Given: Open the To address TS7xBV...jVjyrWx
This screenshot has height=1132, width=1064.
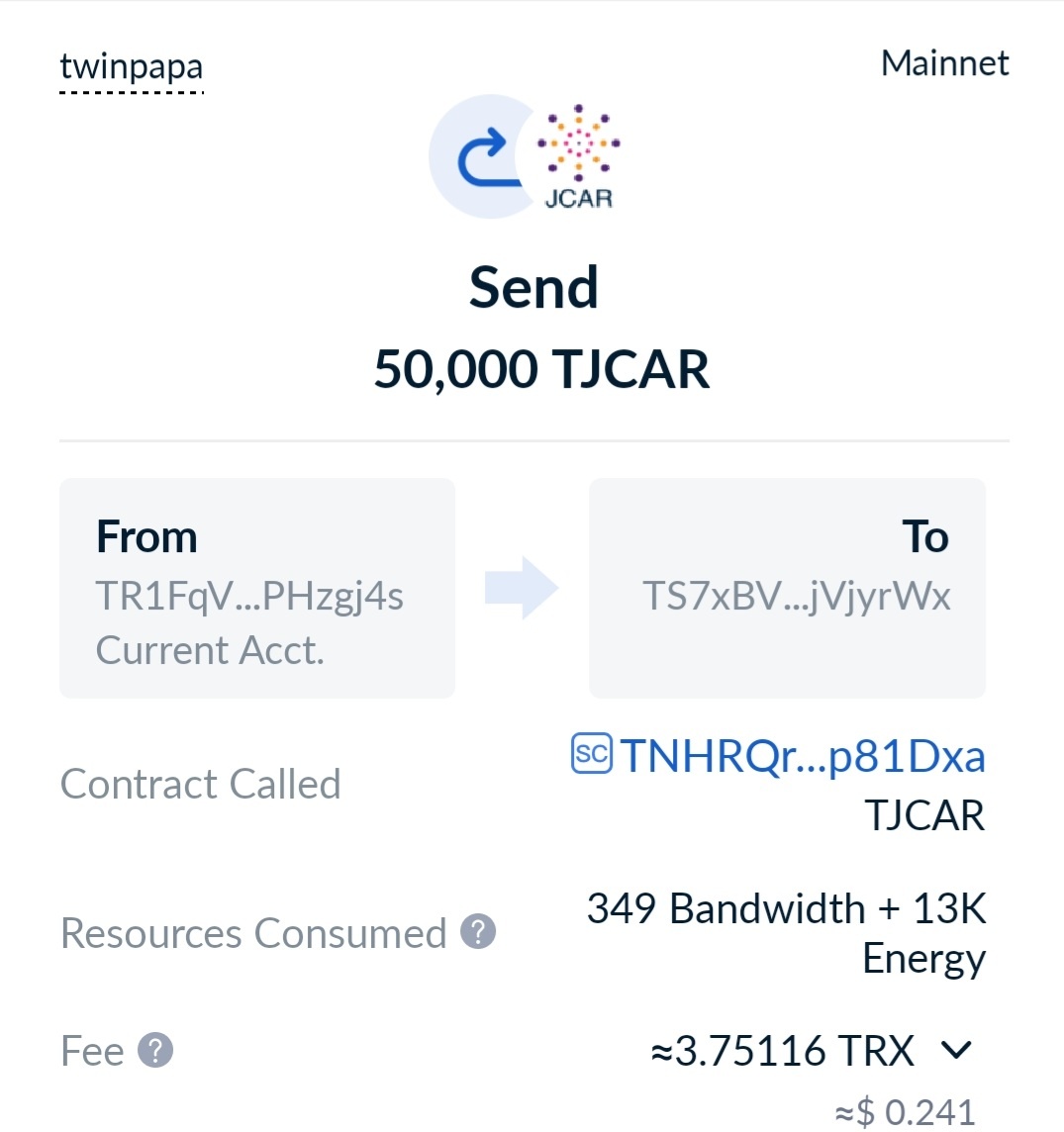Looking at the screenshot, I should 796,597.
